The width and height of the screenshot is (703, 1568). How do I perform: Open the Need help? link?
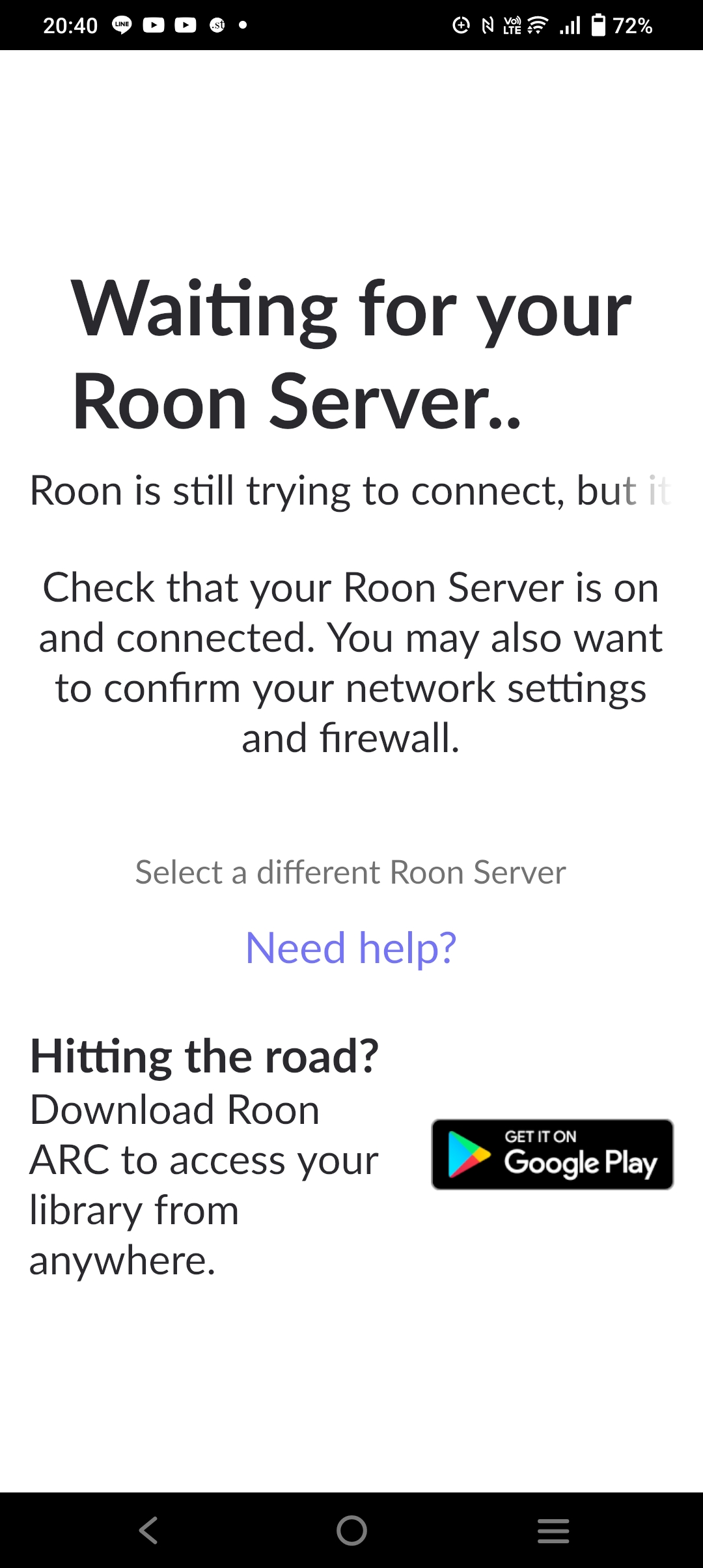tap(351, 948)
